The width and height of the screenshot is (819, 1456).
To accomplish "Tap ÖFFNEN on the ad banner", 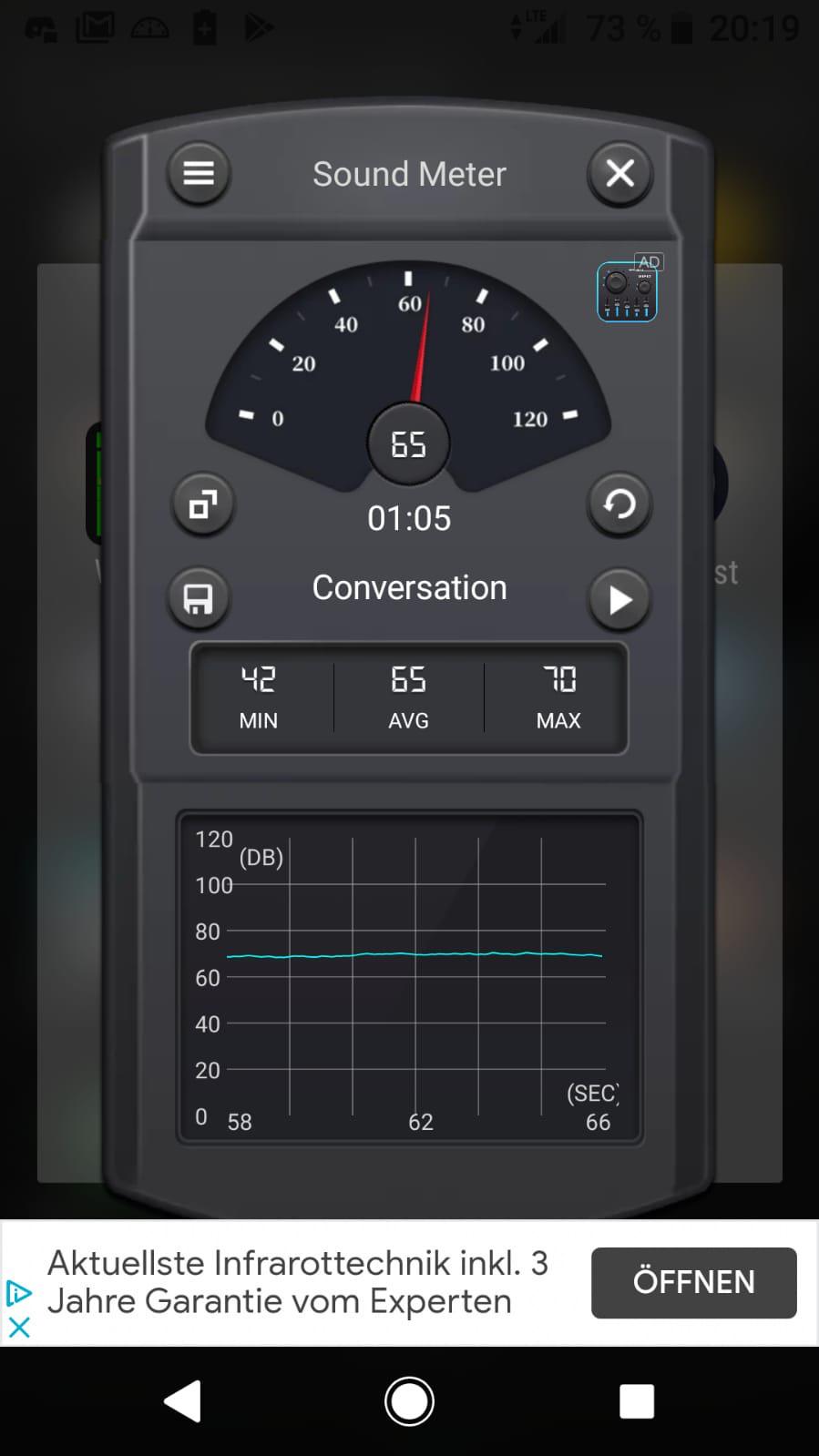I will coord(693,1282).
